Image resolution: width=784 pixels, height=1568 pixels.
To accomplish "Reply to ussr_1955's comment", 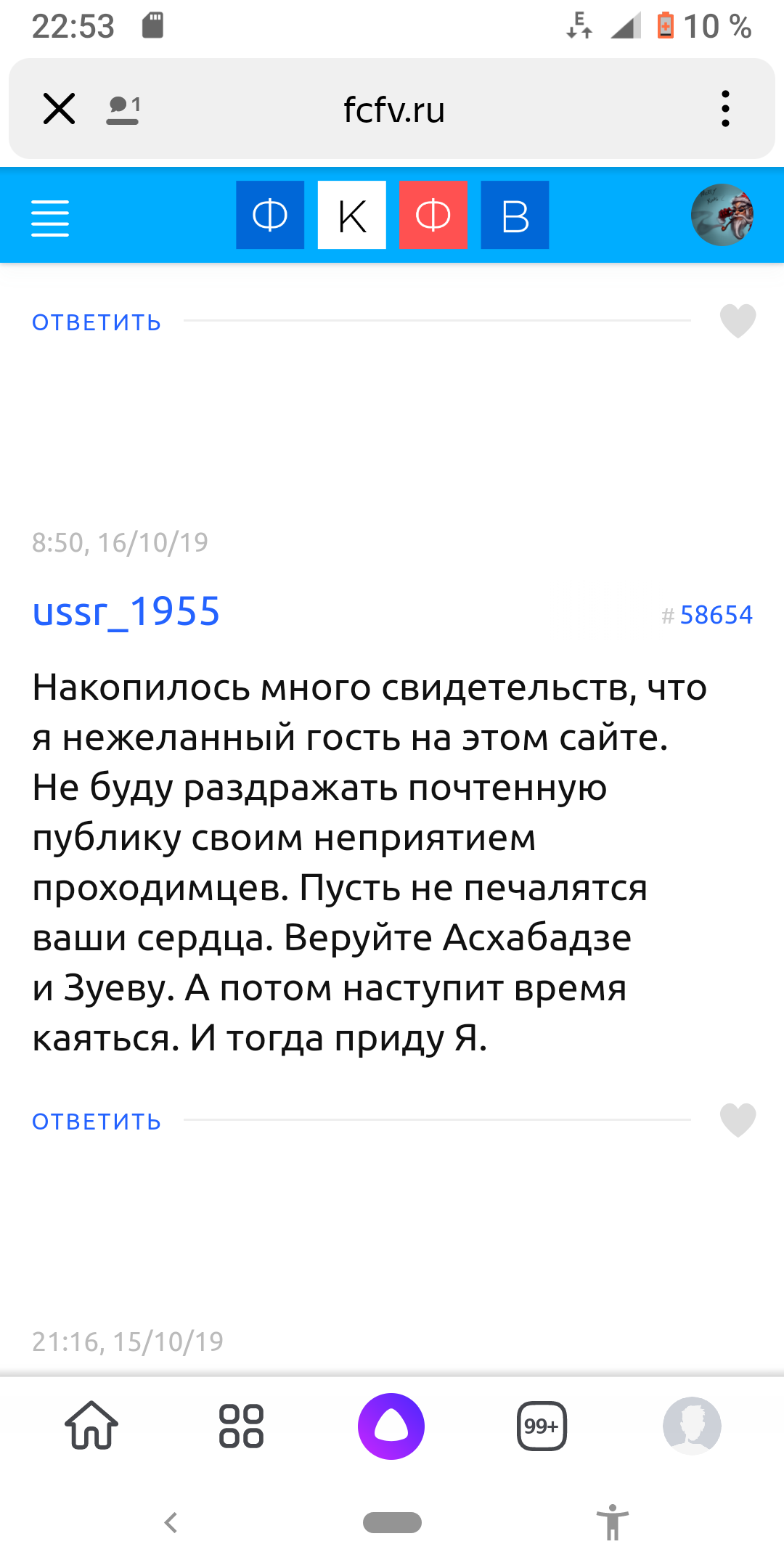I will (97, 1122).
